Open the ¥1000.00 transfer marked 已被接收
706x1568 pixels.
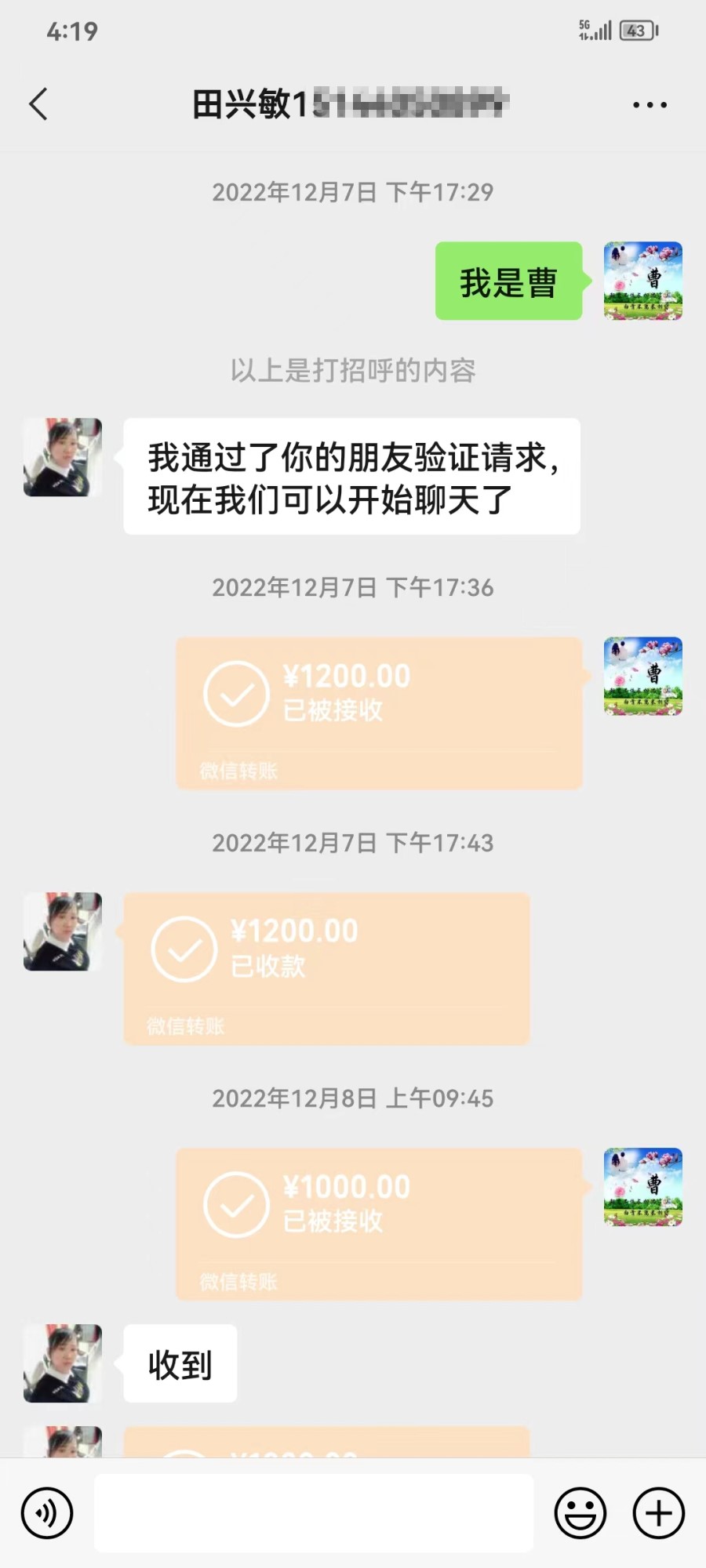(x=379, y=1223)
